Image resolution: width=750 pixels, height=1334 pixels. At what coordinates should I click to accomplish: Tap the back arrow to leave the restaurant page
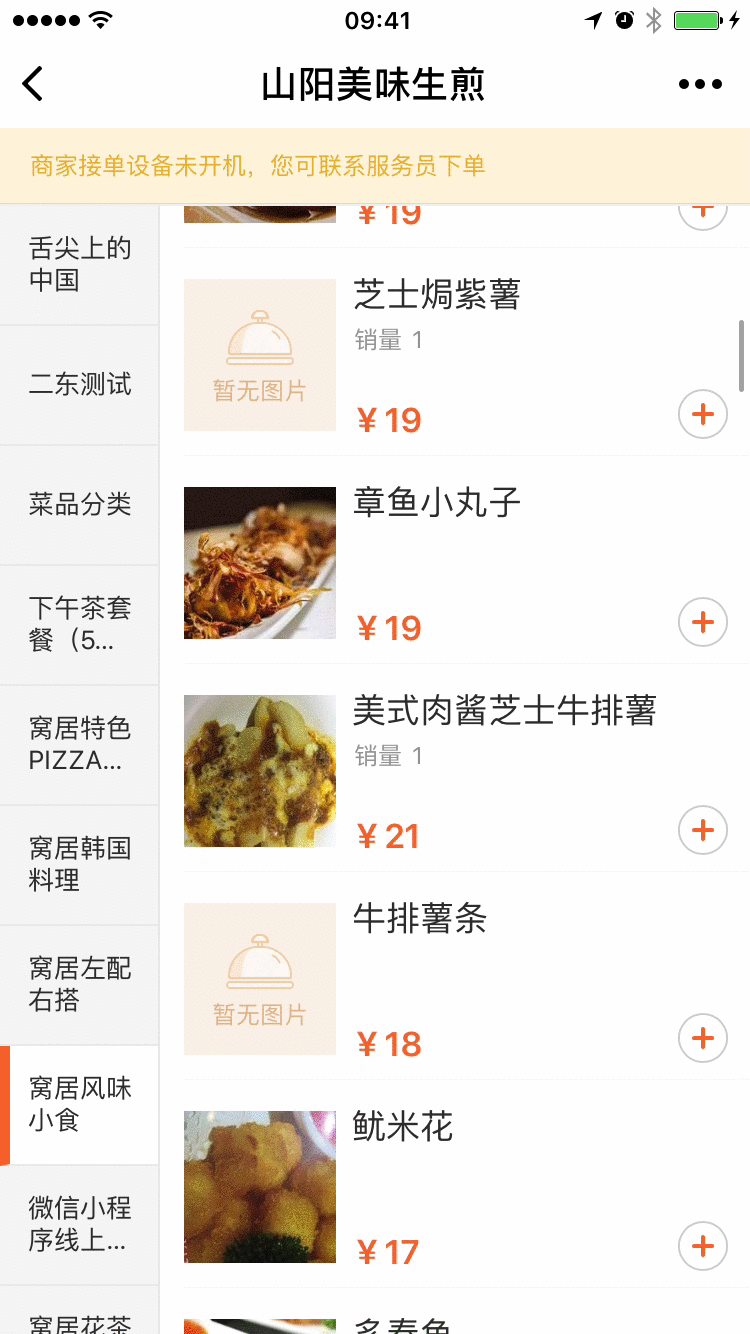tap(32, 84)
